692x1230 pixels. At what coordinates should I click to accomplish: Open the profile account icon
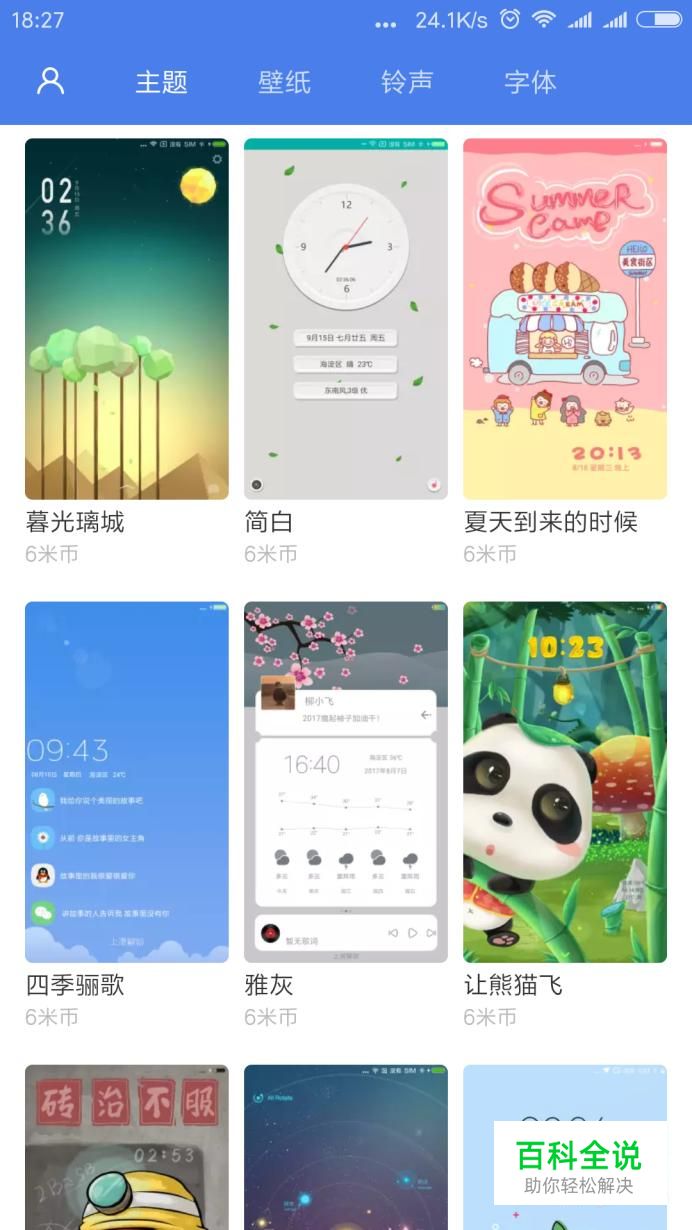[50, 81]
